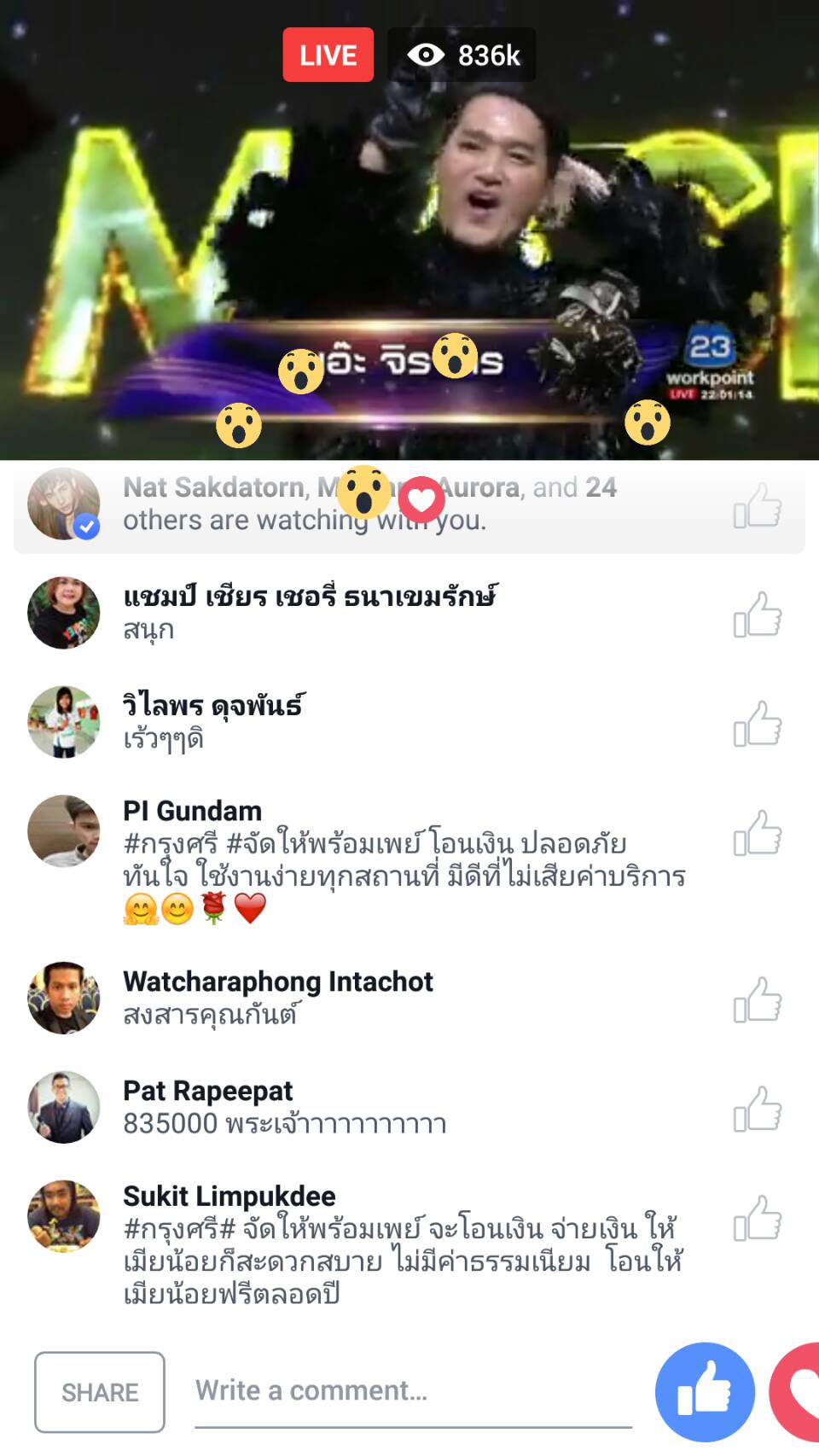Open PI Gundam's profile picture
The width and height of the screenshot is (819, 1456).
(64, 831)
